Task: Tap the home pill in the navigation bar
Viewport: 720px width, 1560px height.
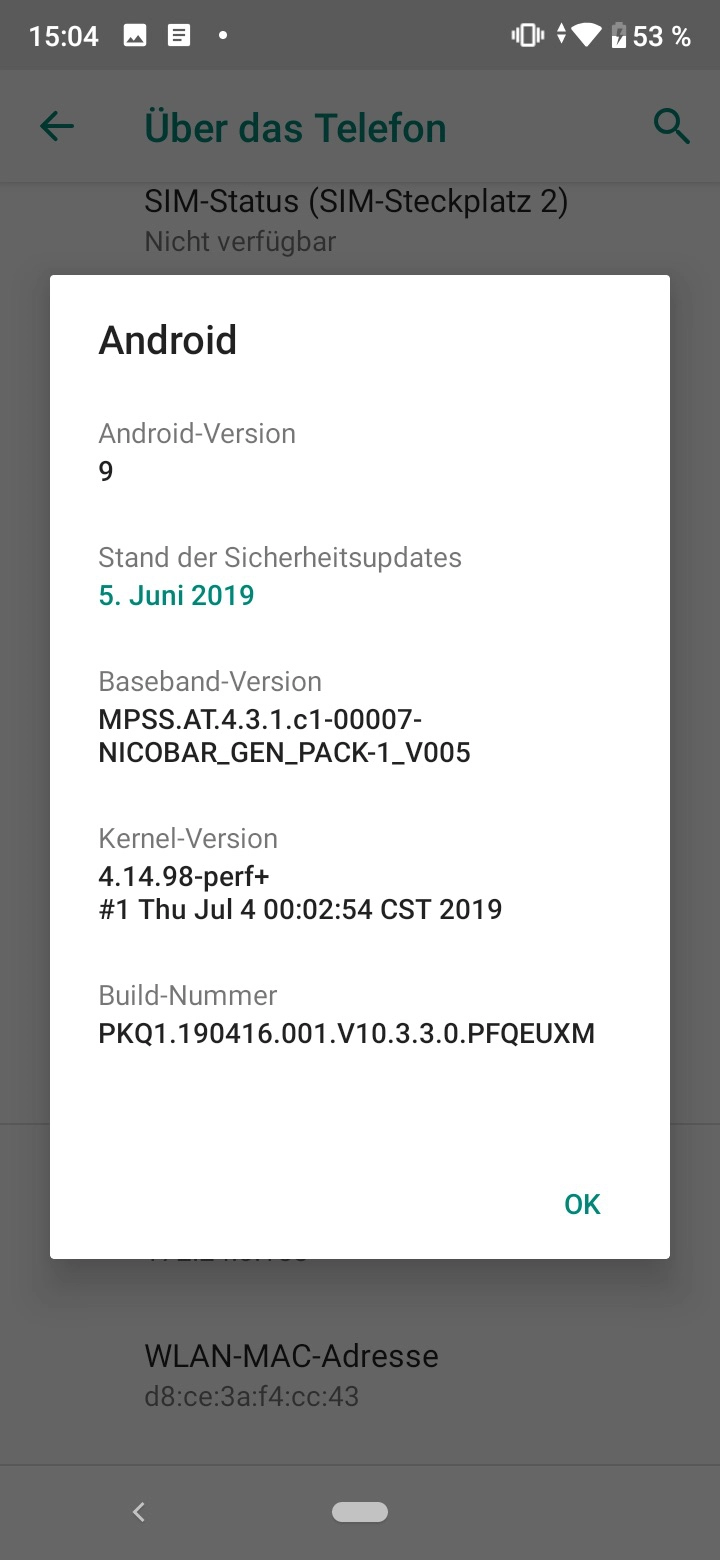Action: click(360, 1512)
